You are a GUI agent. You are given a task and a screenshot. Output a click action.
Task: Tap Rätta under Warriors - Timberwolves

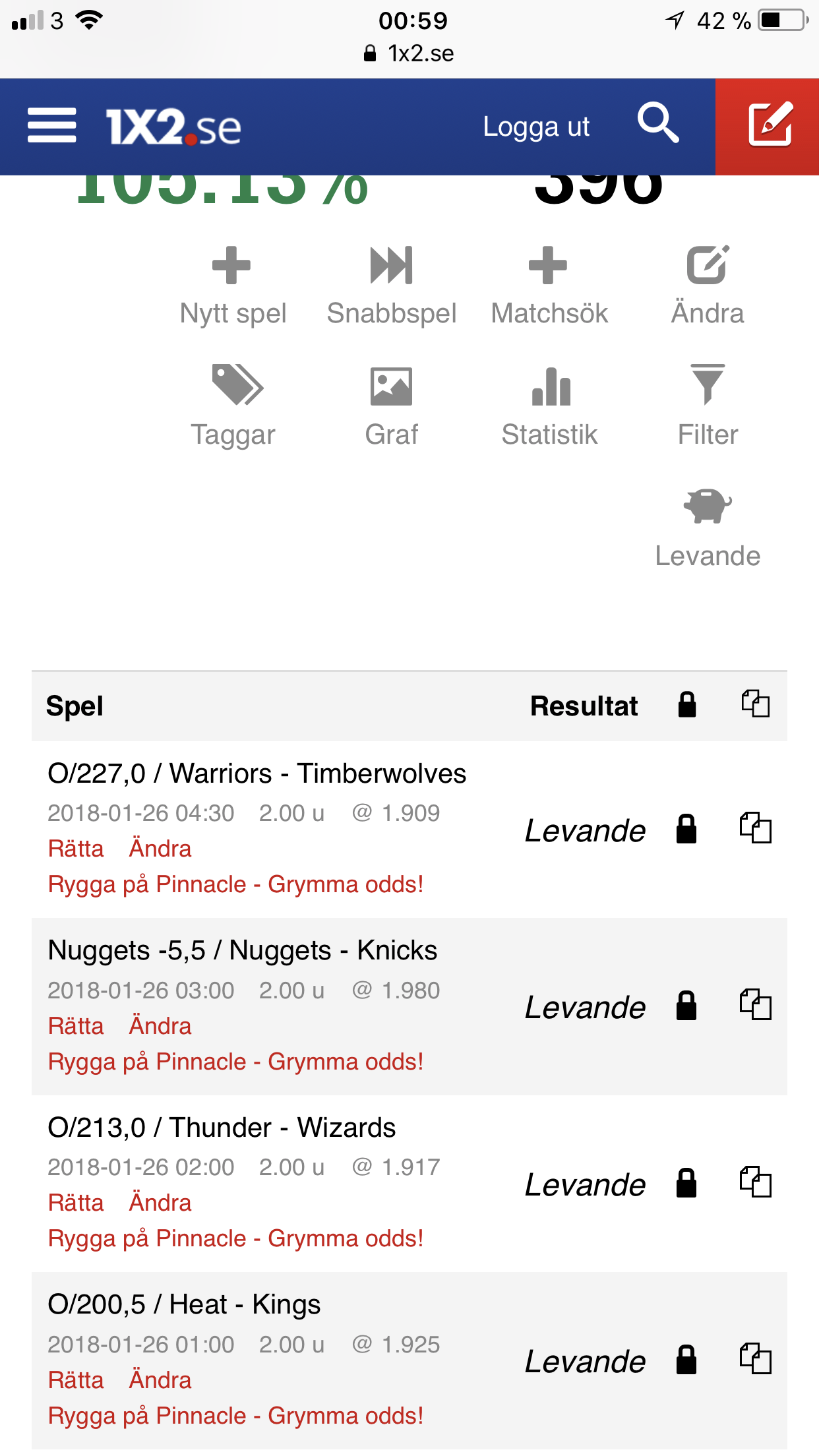(76, 849)
